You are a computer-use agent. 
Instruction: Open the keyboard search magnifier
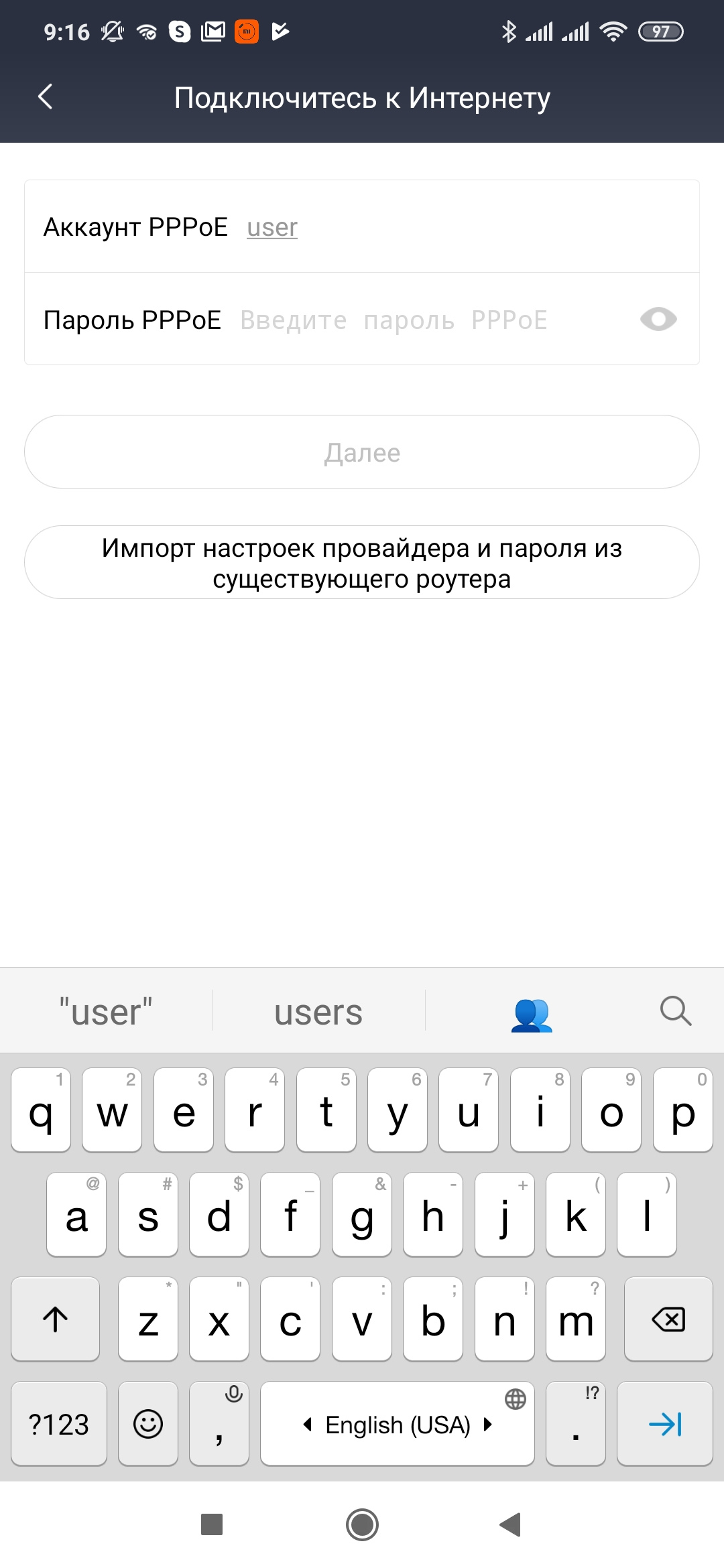pos(675,1011)
